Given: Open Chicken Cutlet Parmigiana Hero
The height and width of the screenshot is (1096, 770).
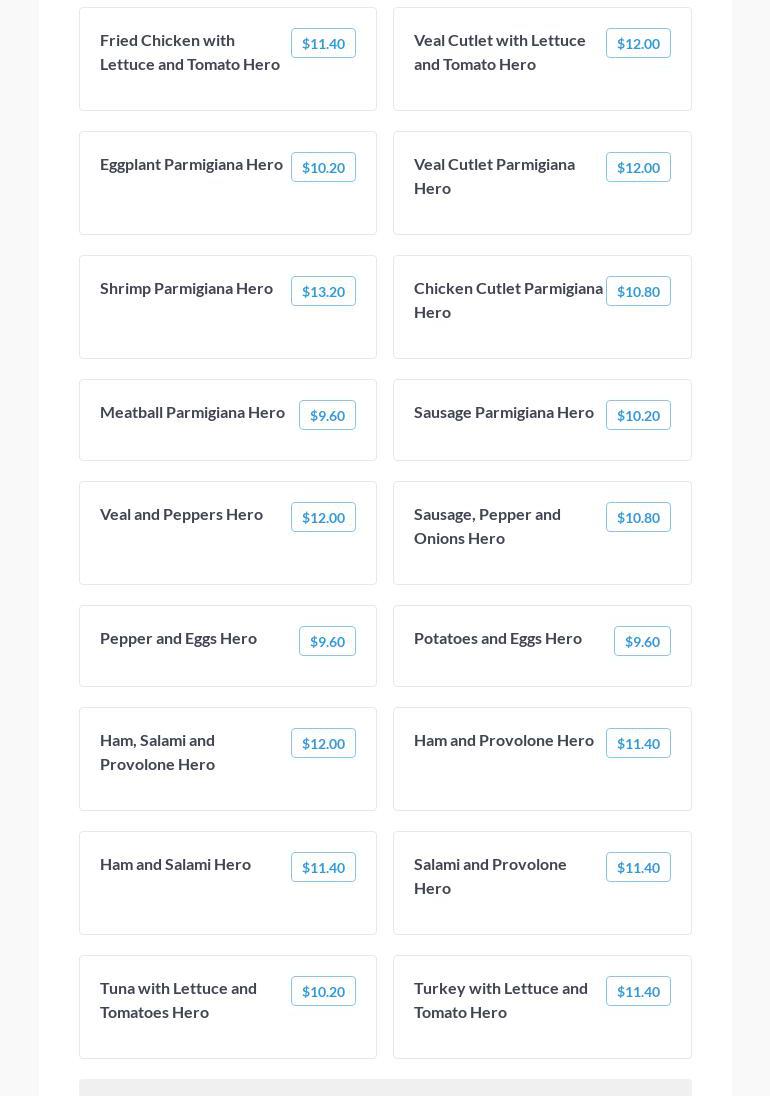Looking at the screenshot, I should pos(542,307).
